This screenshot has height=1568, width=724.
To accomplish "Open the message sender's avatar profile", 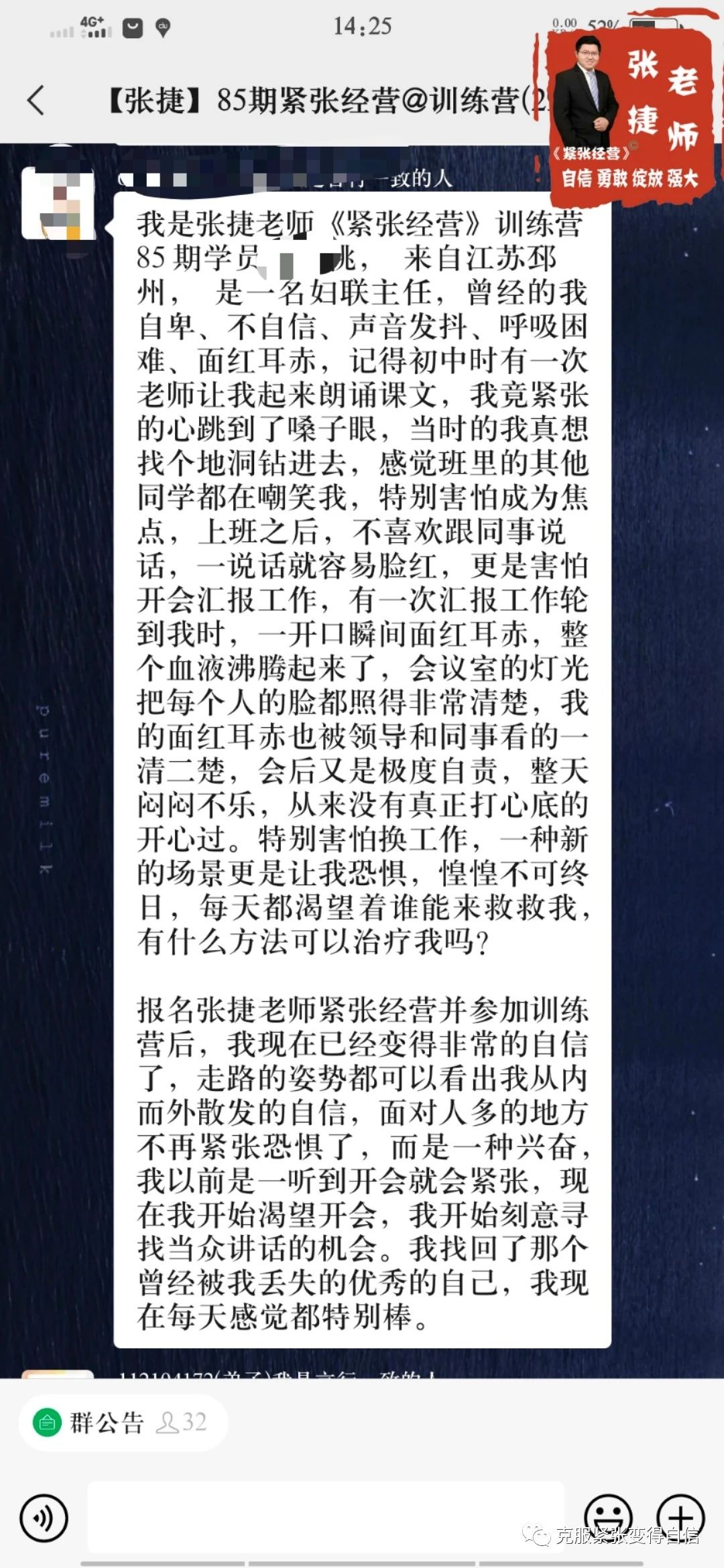I will (x=58, y=203).
